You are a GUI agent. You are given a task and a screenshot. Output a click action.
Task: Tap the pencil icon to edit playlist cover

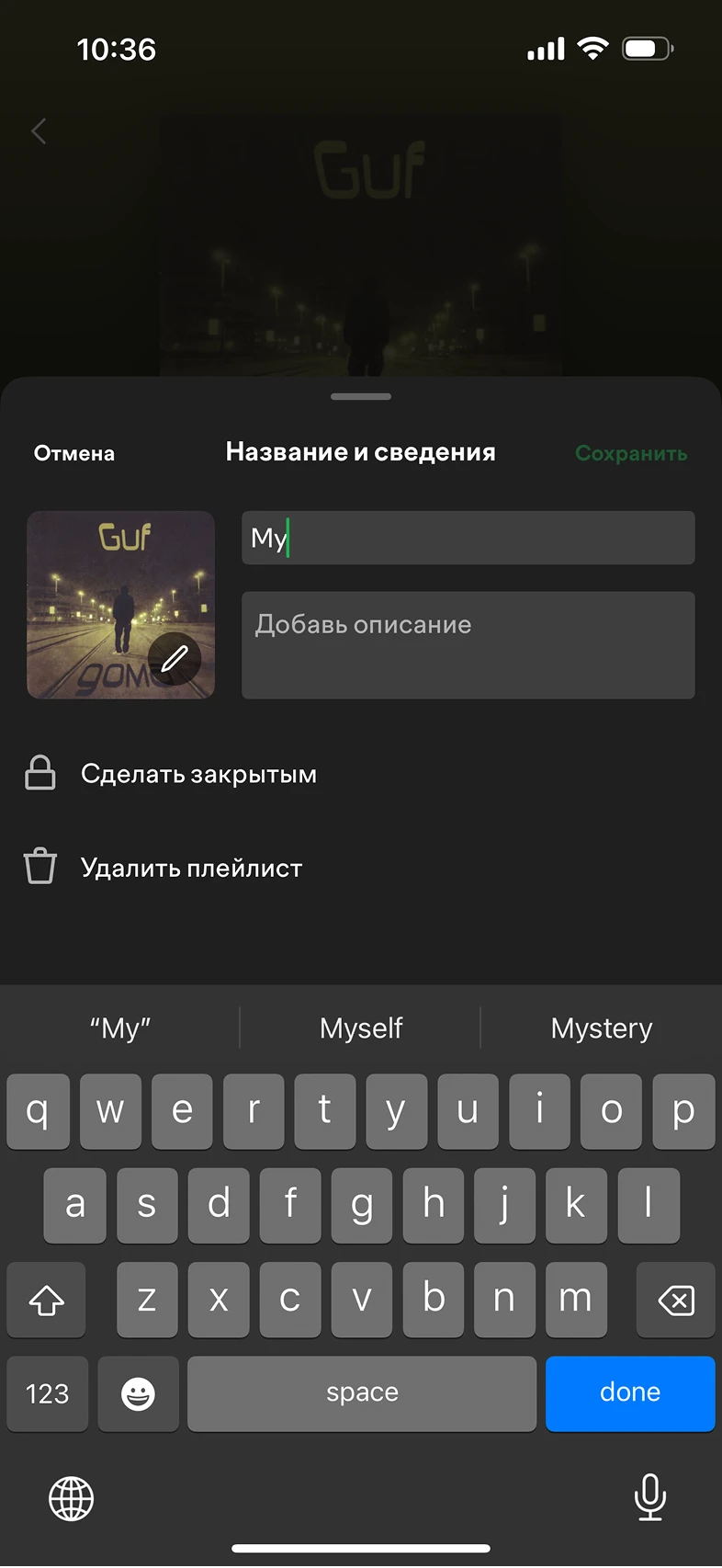pyautogui.click(x=175, y=658)
